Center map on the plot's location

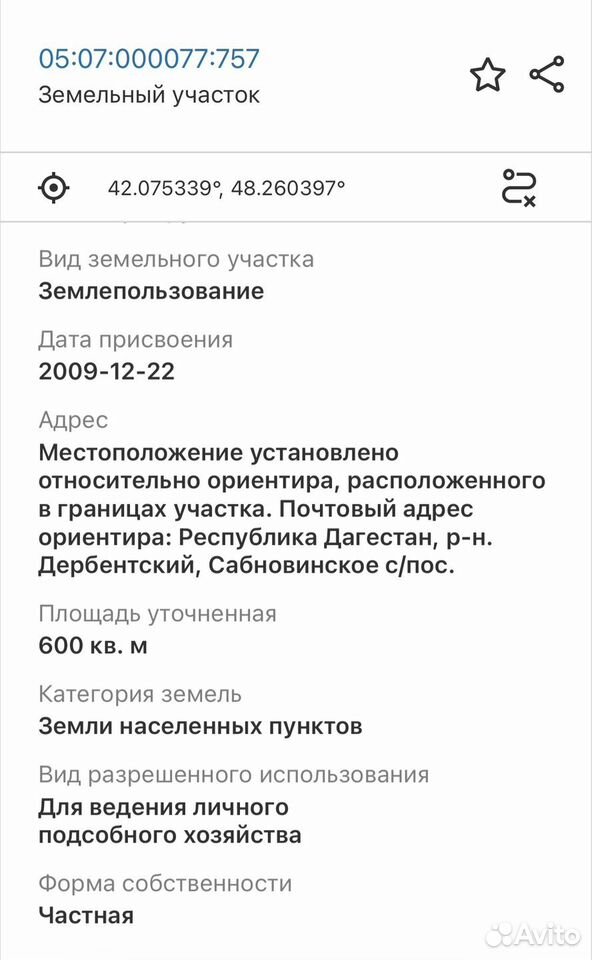[53, 187]
